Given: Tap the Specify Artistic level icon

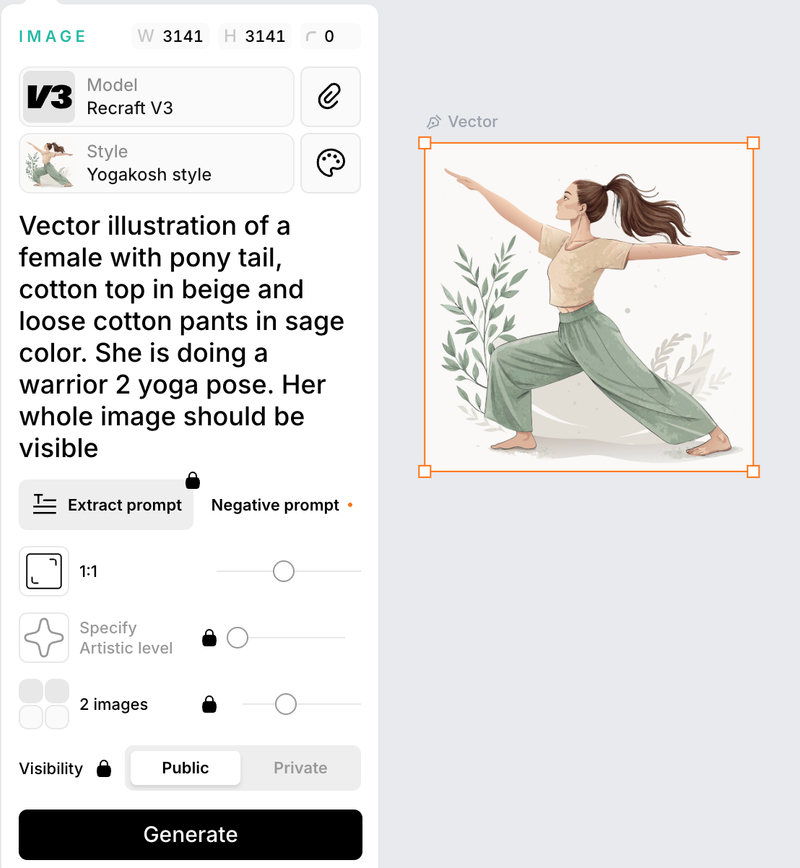Looking at the screenshot, I should (x=44, y=638).
